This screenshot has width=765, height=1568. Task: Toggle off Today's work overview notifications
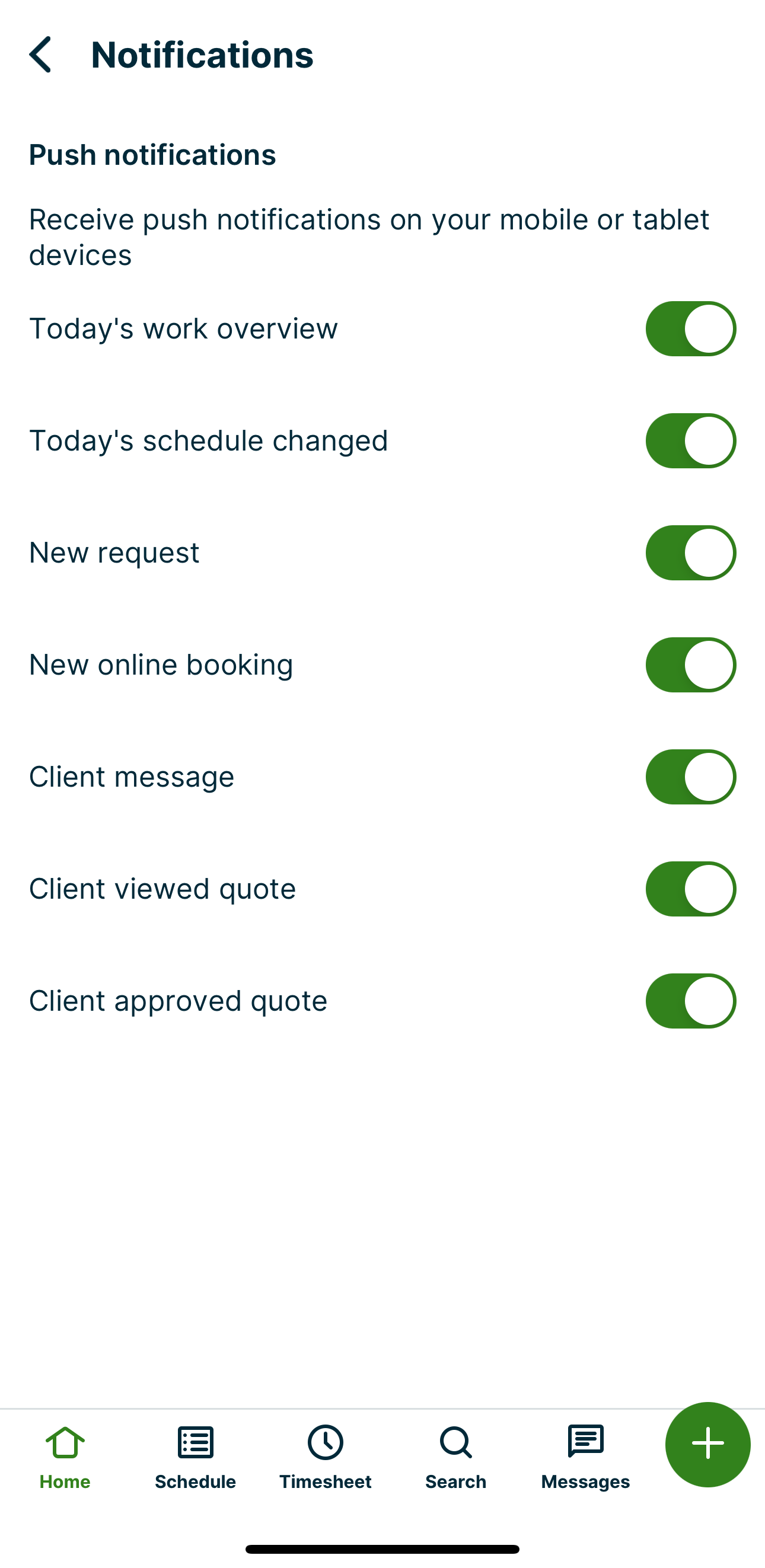pyautogui.click(x=690, y=328)
